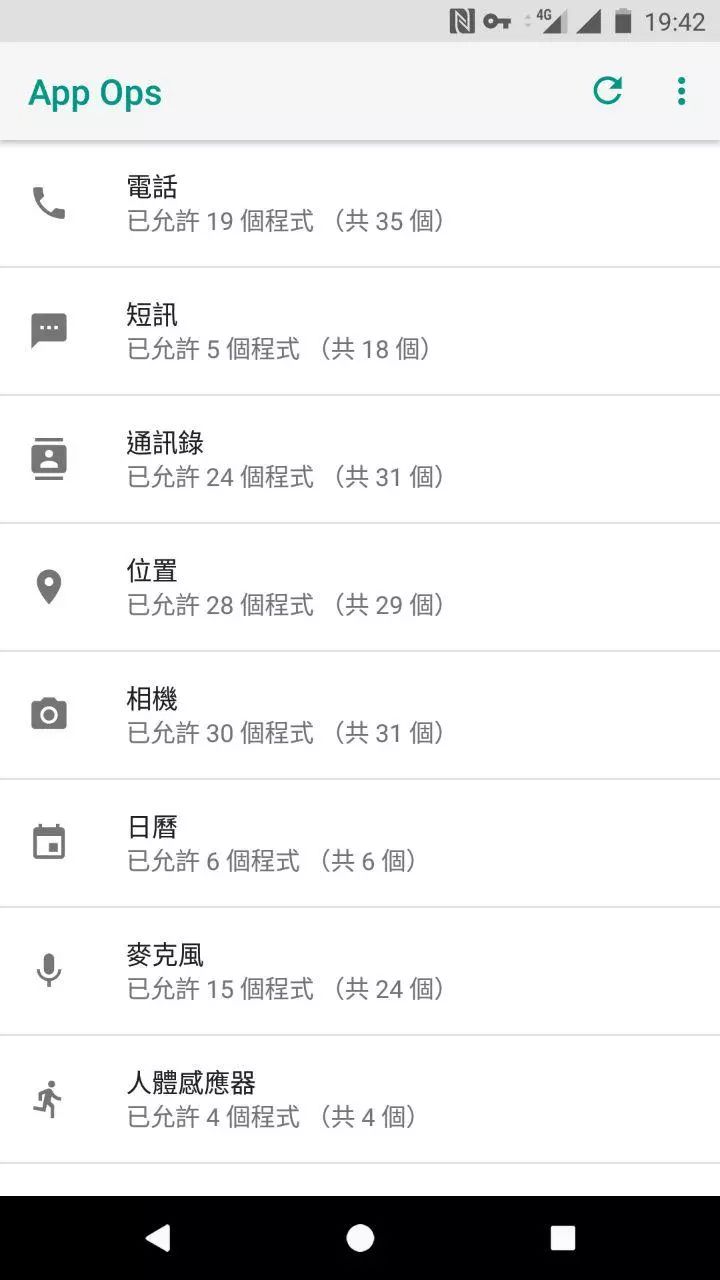The image size is (720, 1280).
Task: Open the 電話 permission row
Action: (x=360, y=204)
